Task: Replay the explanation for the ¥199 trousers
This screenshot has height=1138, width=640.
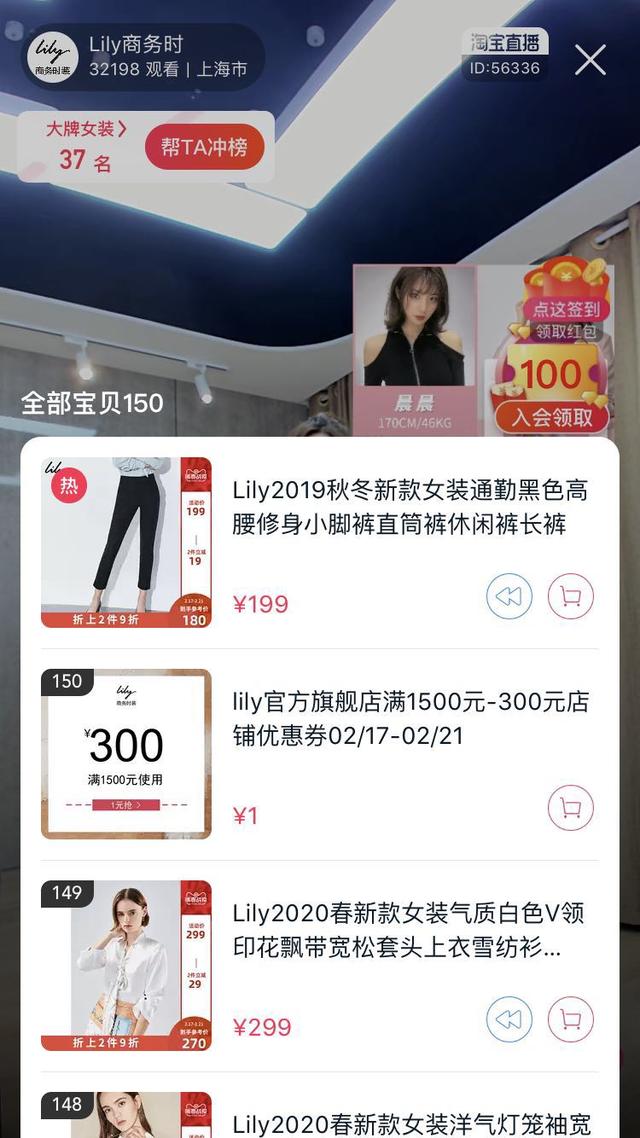Action: (x=509, y=597)
